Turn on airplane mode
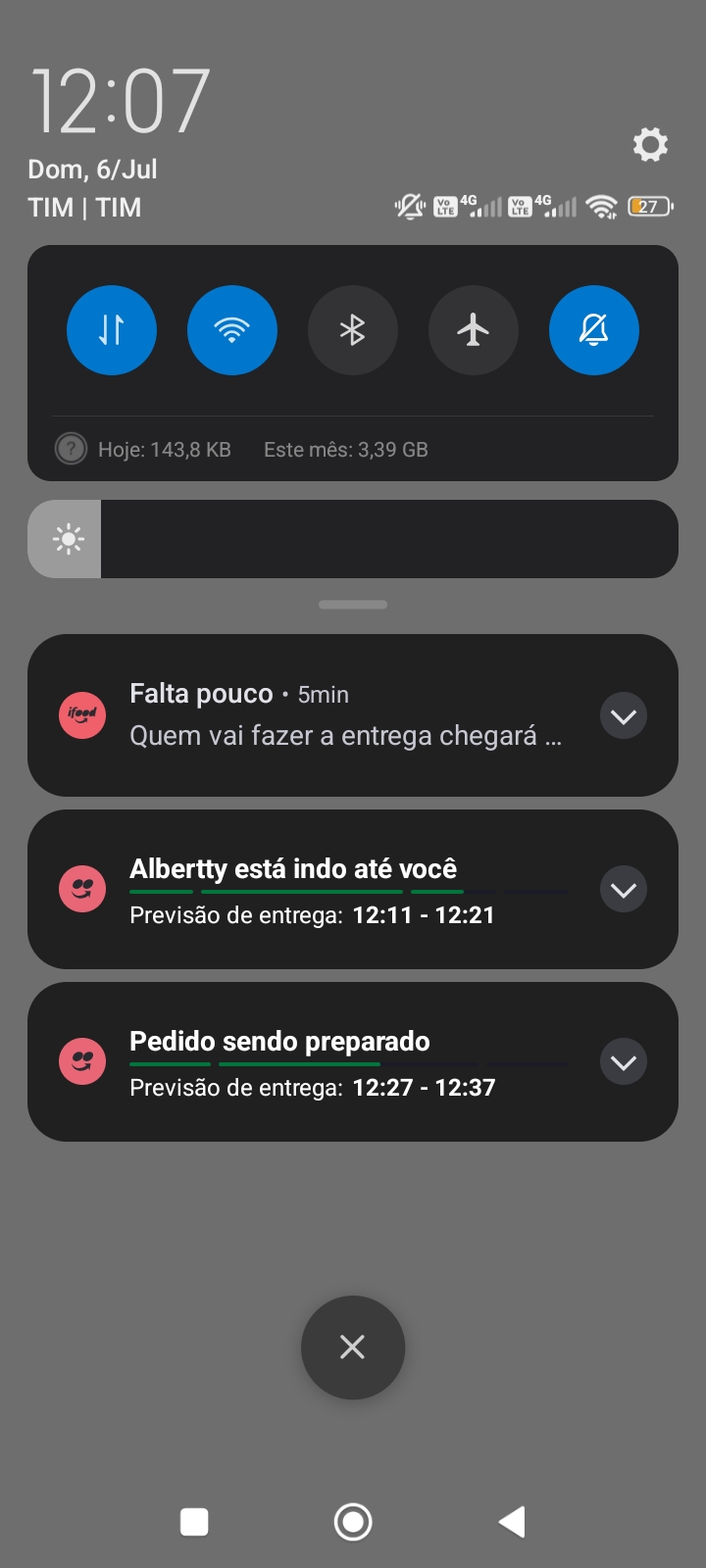This screenshot has width=706, height=1568. click(x=474, y=330)
